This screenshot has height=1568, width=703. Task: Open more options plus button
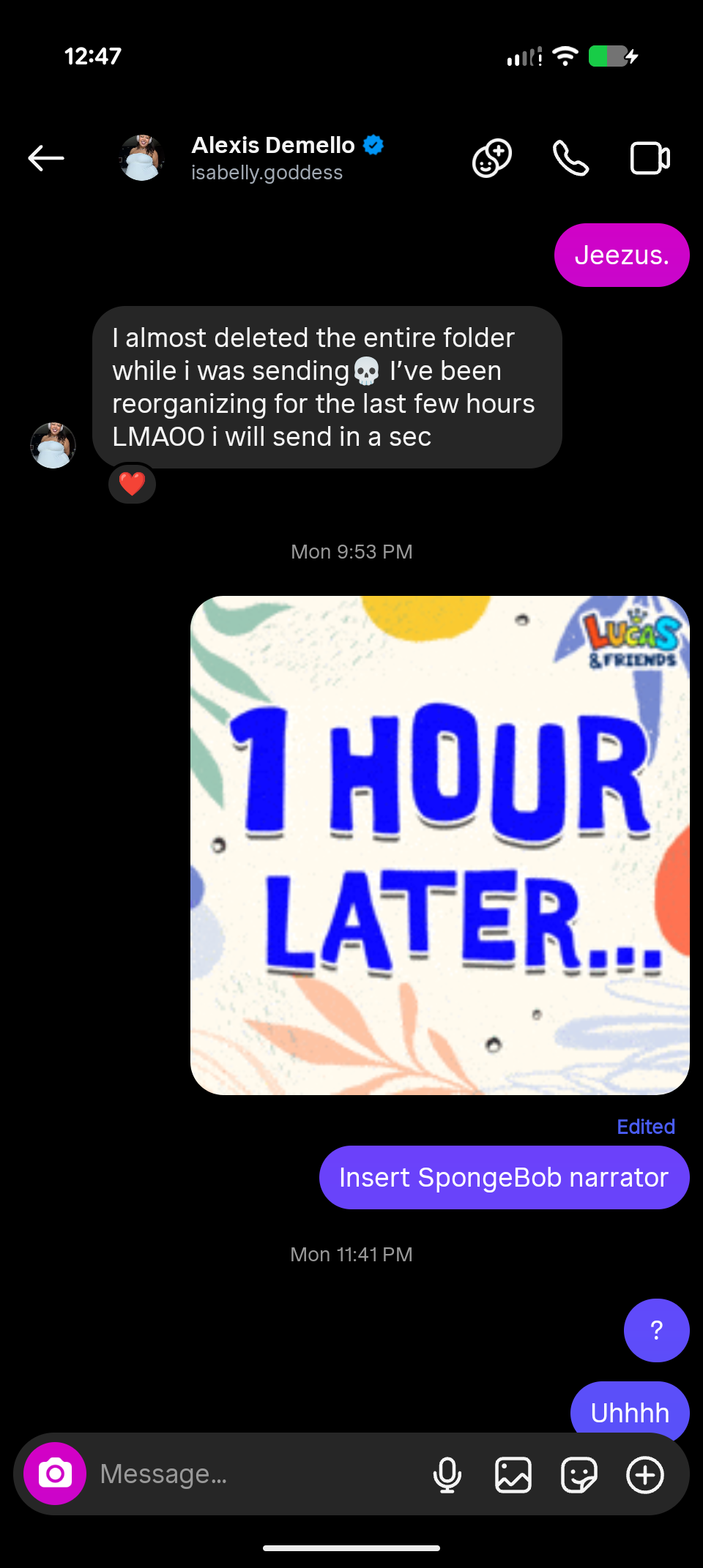pyautogui.click(x=645, y=1474)
